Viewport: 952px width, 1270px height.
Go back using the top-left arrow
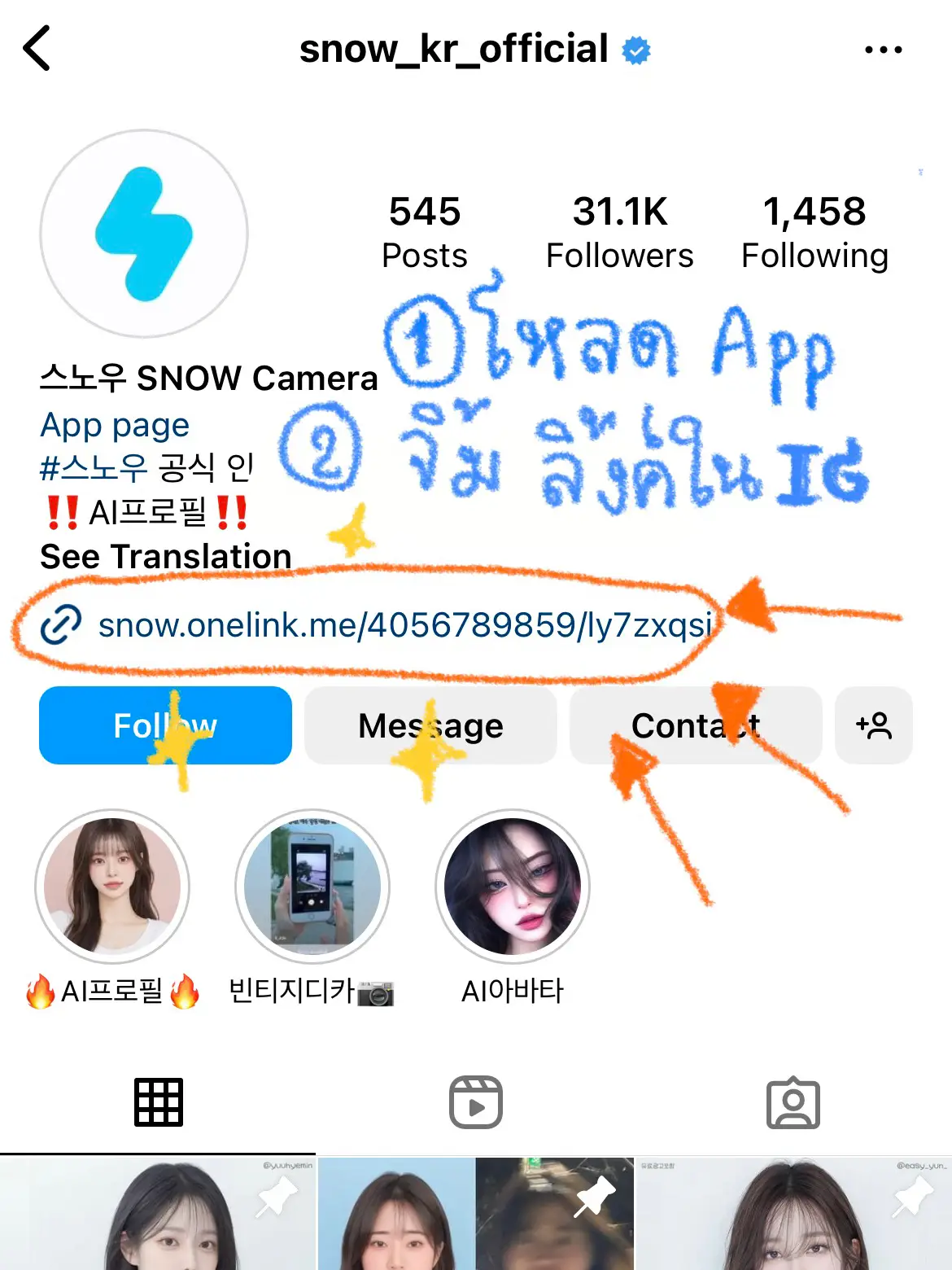[x=37, y=49]
